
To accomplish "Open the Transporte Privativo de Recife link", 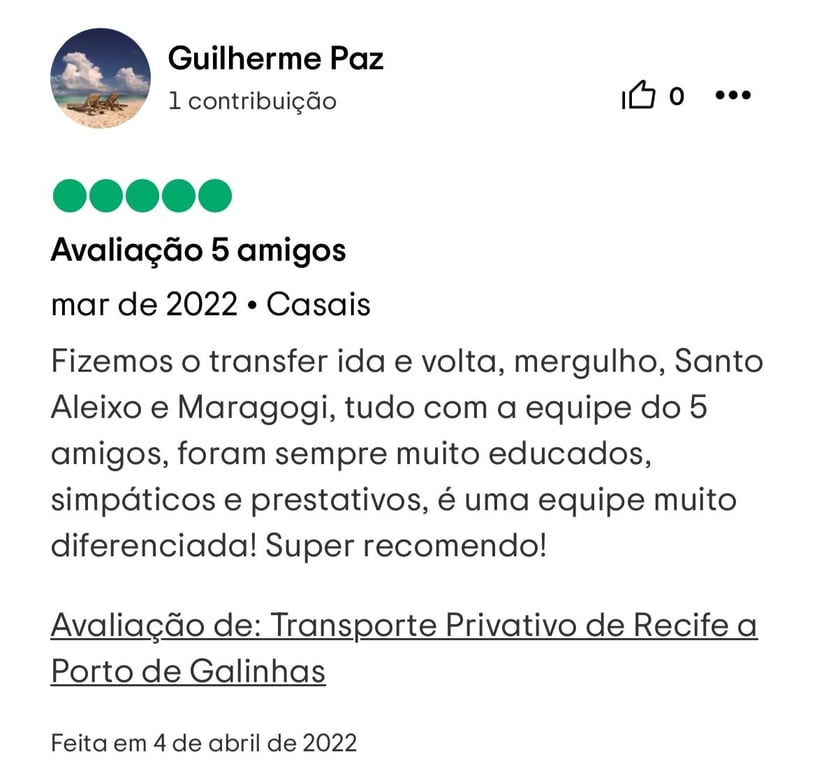I will (403, 627).
